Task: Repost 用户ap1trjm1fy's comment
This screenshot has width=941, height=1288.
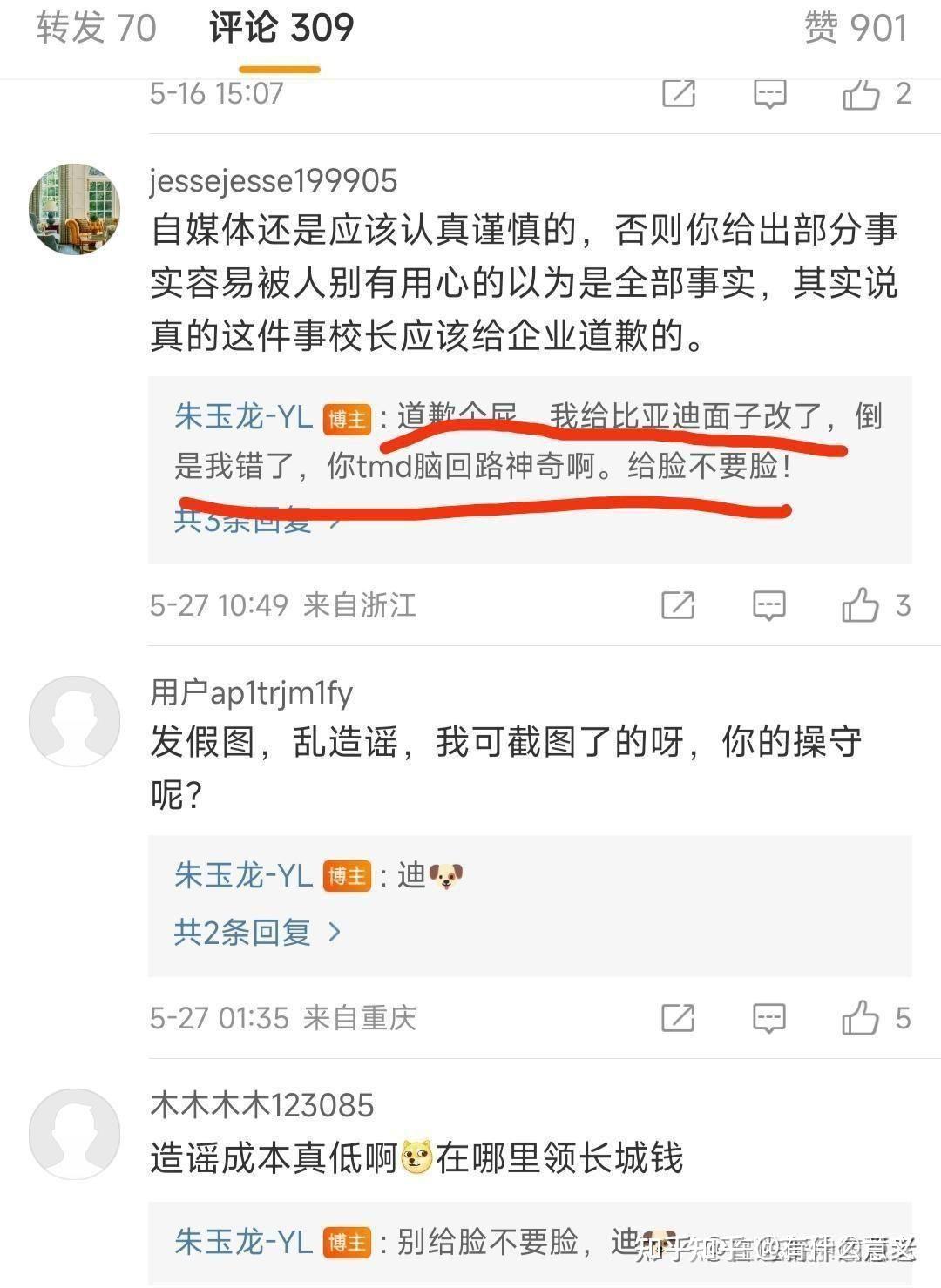Action: (x=678, y=1018)
